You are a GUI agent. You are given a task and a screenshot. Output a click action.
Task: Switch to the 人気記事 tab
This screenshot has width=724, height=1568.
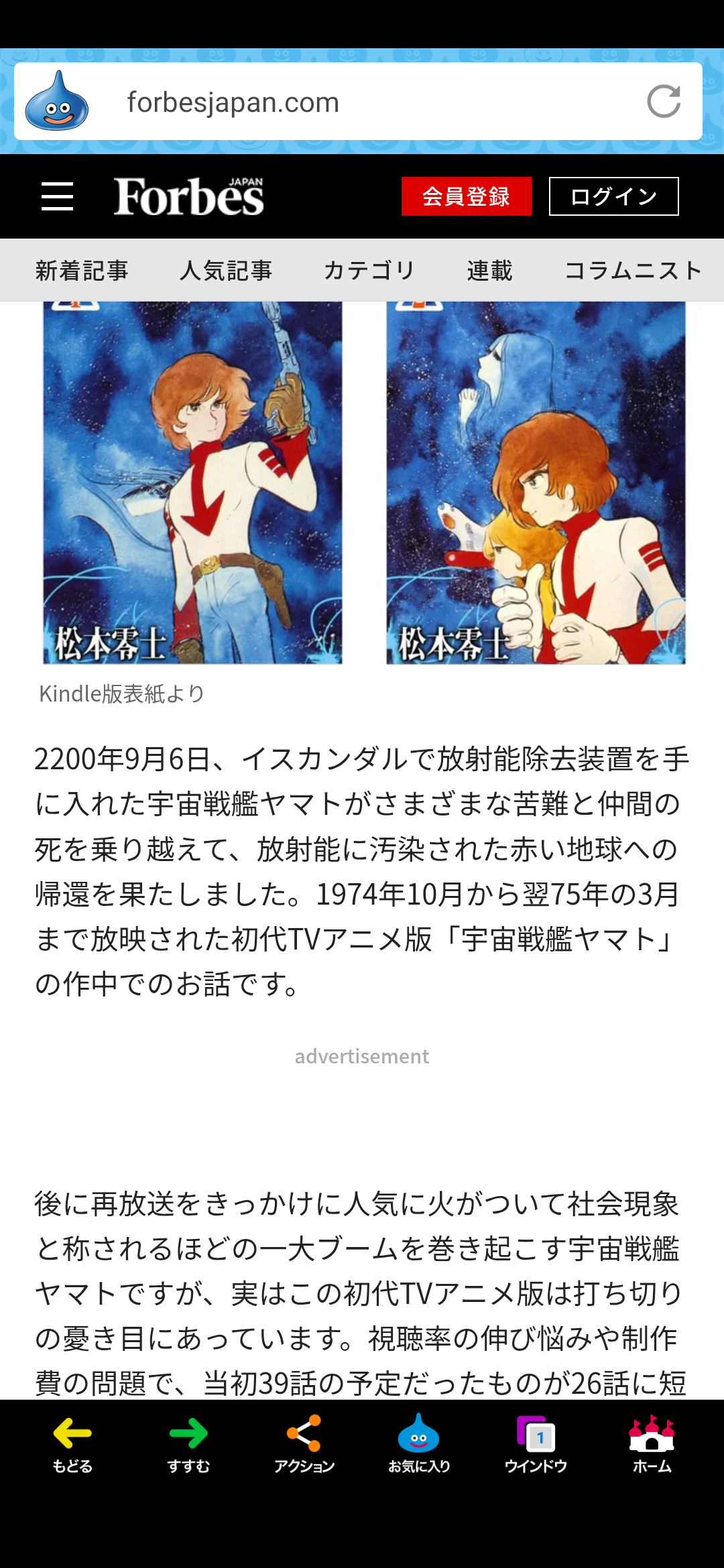tap(226, 271)
